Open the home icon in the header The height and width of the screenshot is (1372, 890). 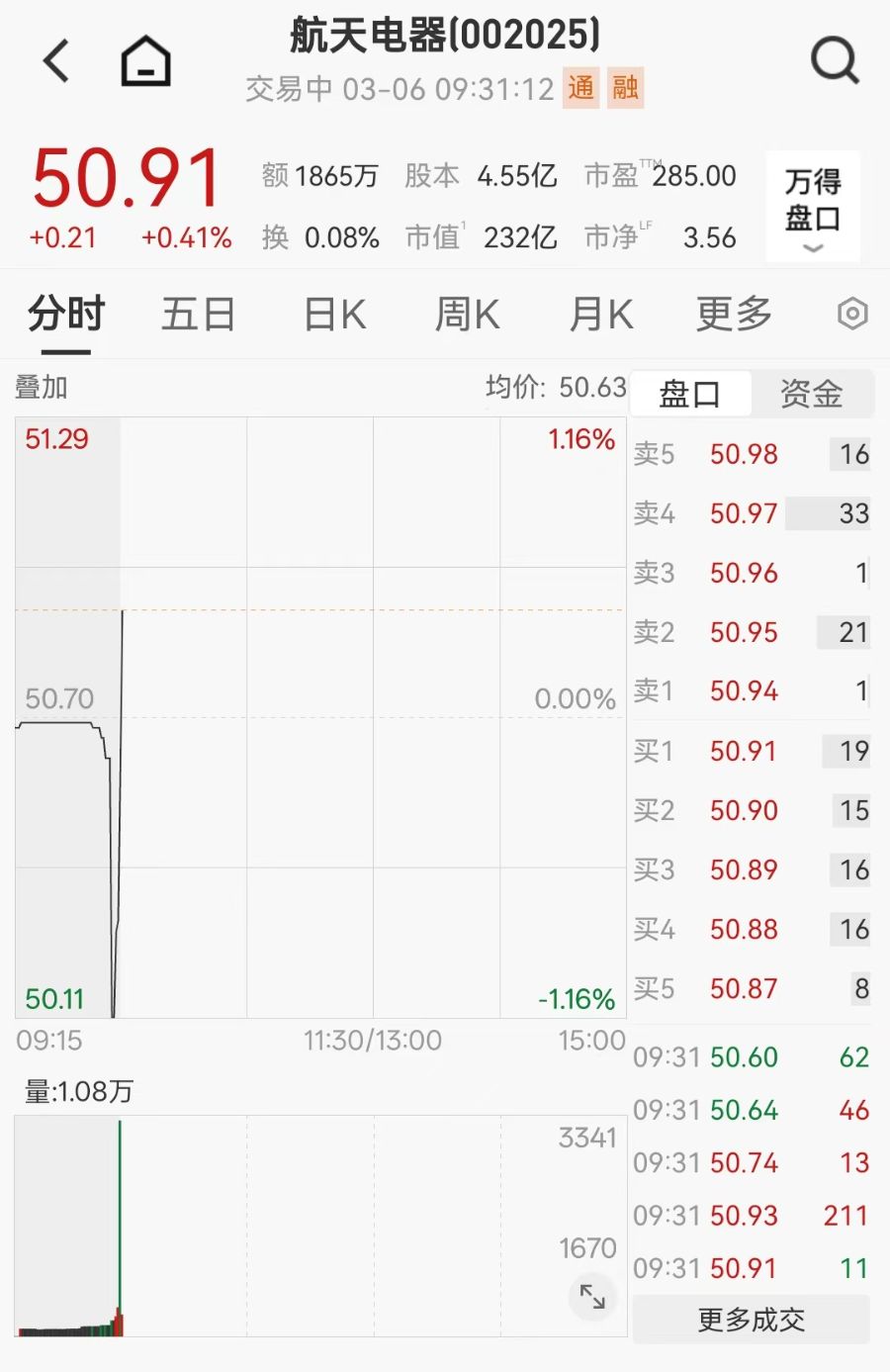point(145,61)
